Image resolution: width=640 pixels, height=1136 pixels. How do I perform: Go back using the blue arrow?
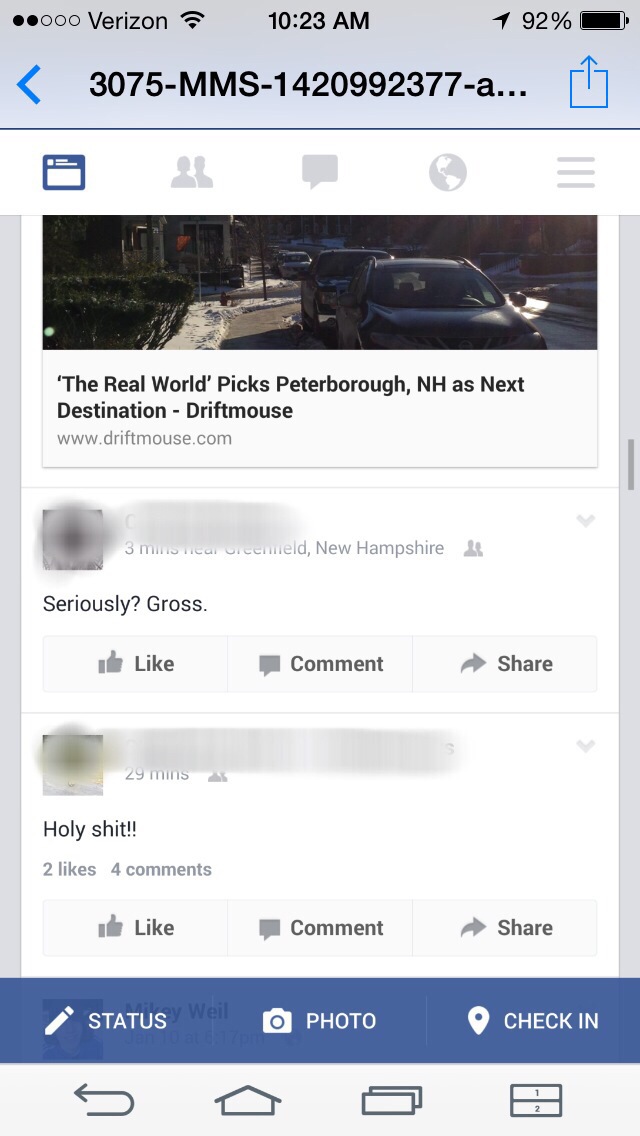coord(29,85)
